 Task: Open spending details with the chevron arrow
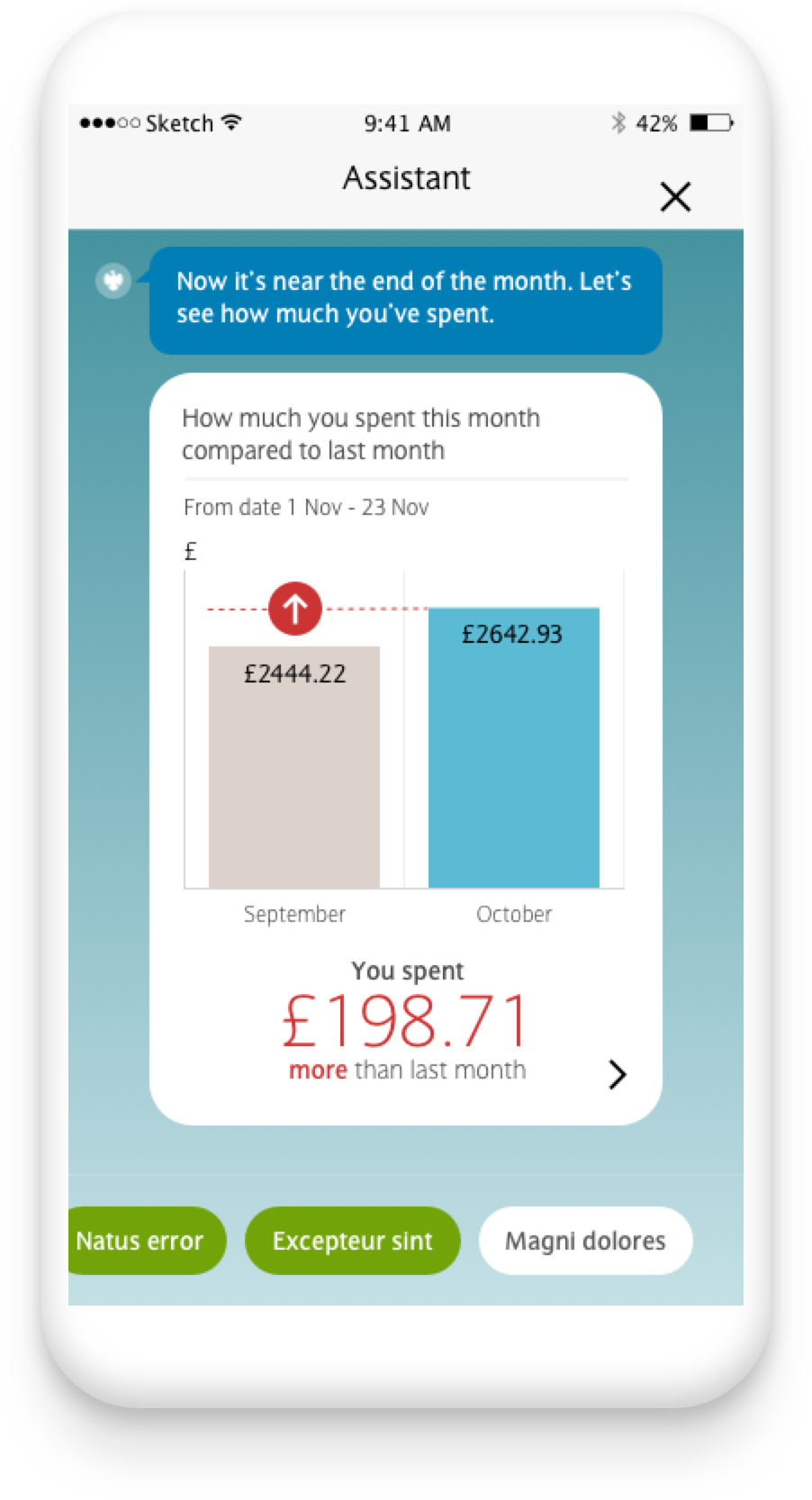coord(617,1074)
